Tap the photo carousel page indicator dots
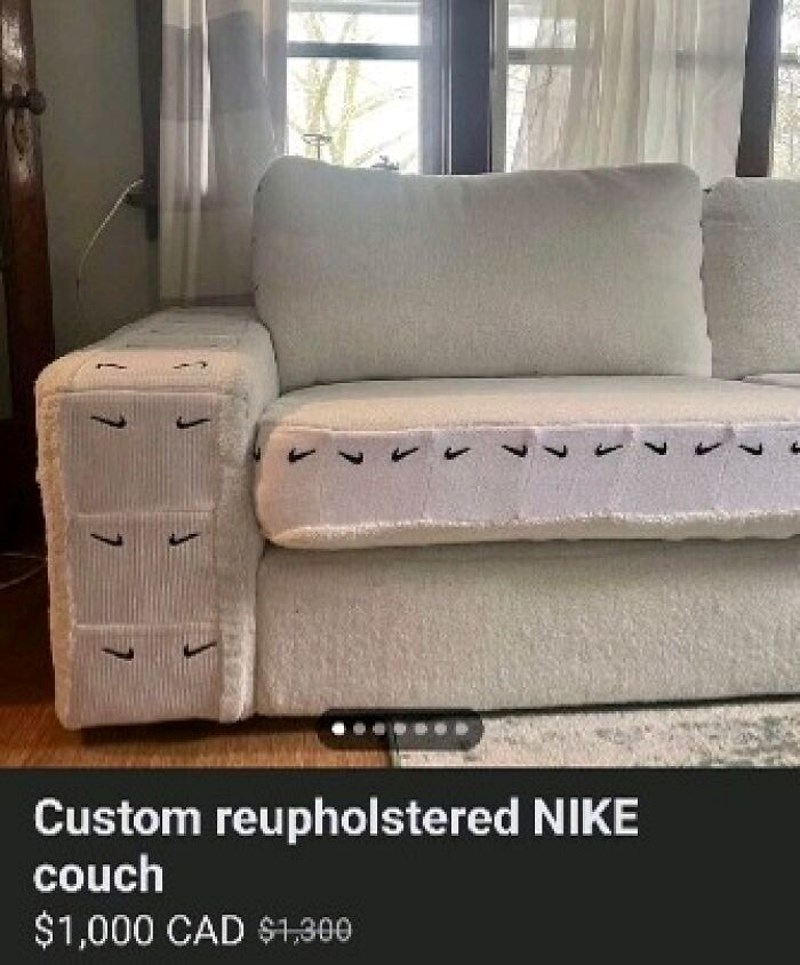800x965 pixels. [400, 729]
